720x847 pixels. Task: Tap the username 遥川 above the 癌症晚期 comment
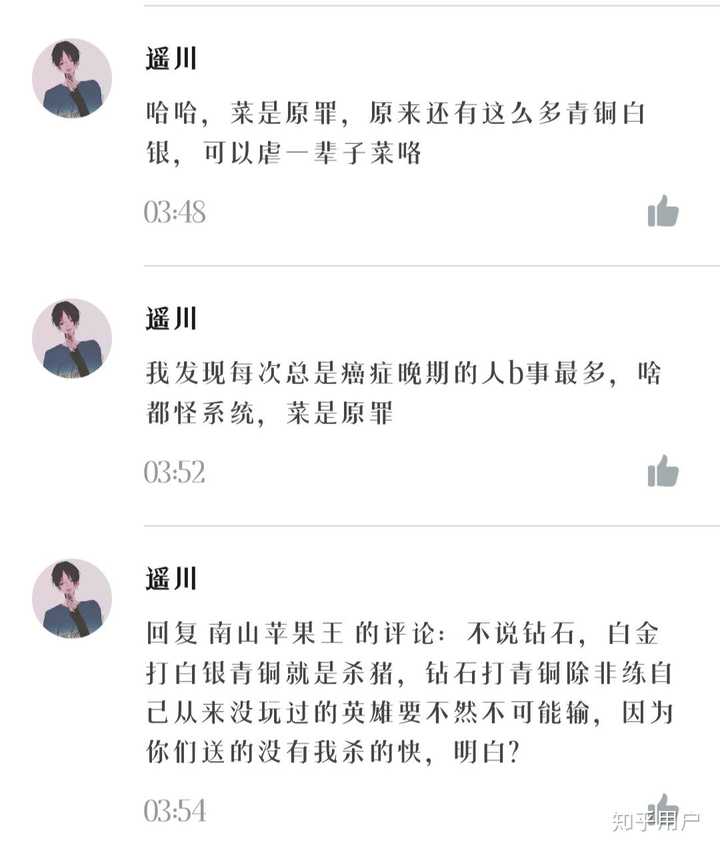(x=171, y=319)
